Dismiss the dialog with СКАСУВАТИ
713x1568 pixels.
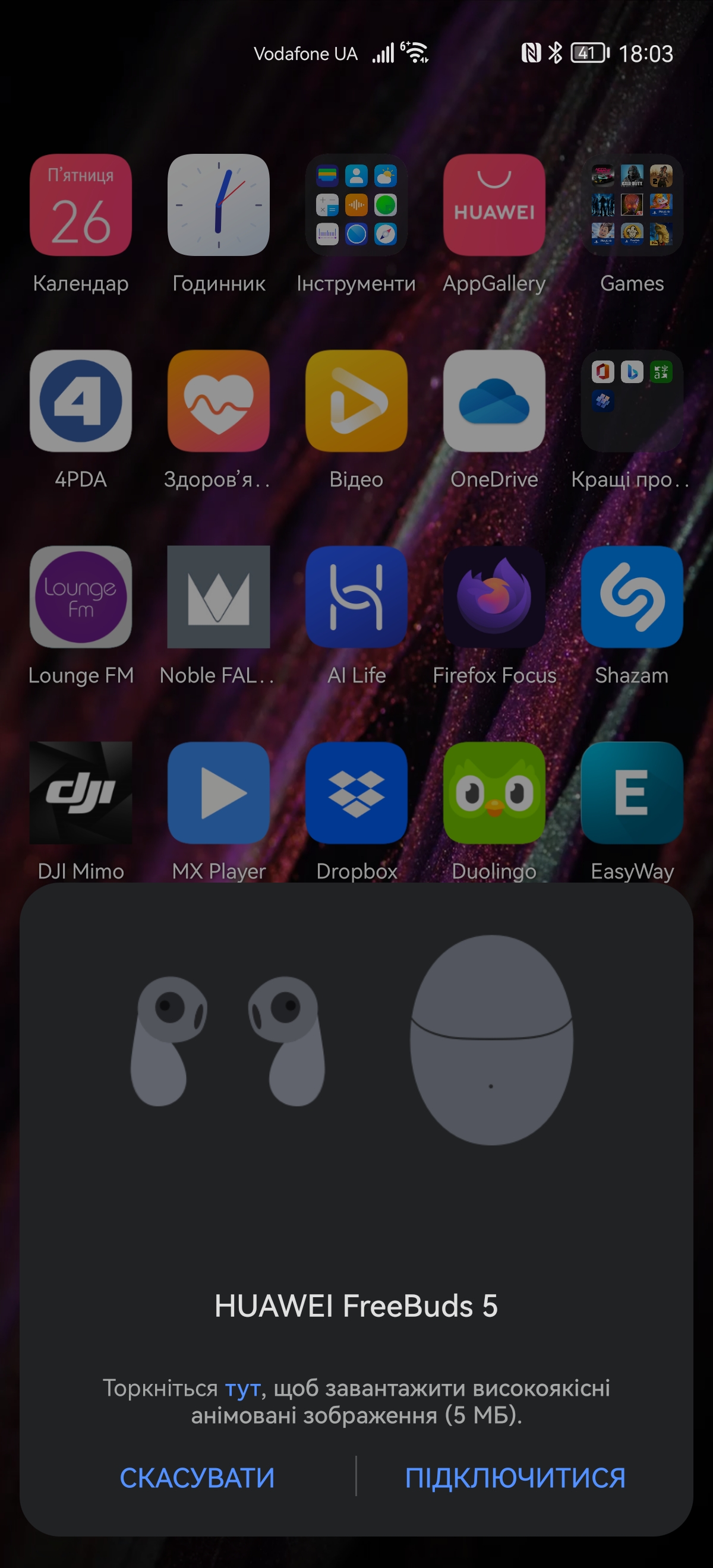click(x=197, y=1477)
